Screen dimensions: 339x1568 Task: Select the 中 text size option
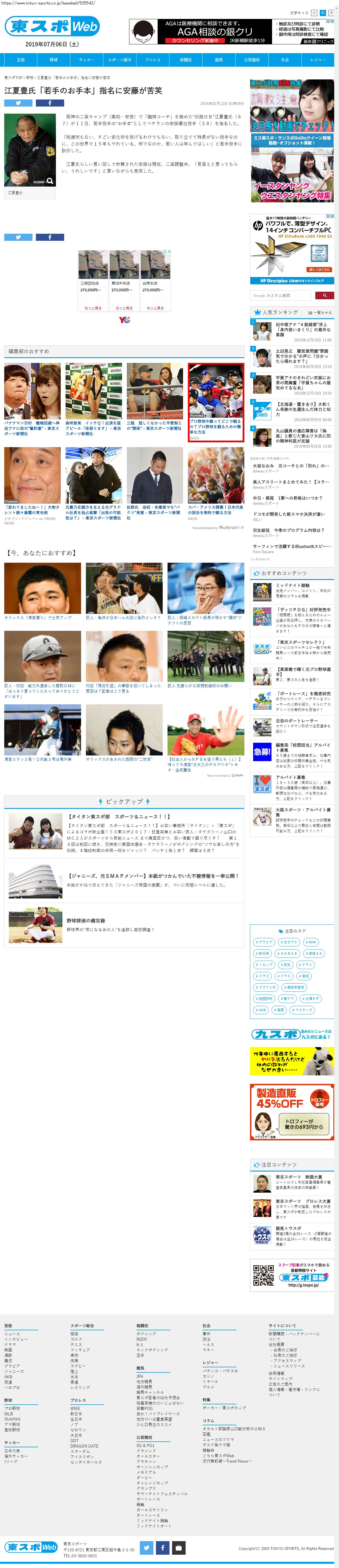pyautogui.click(x=323, y=13)
